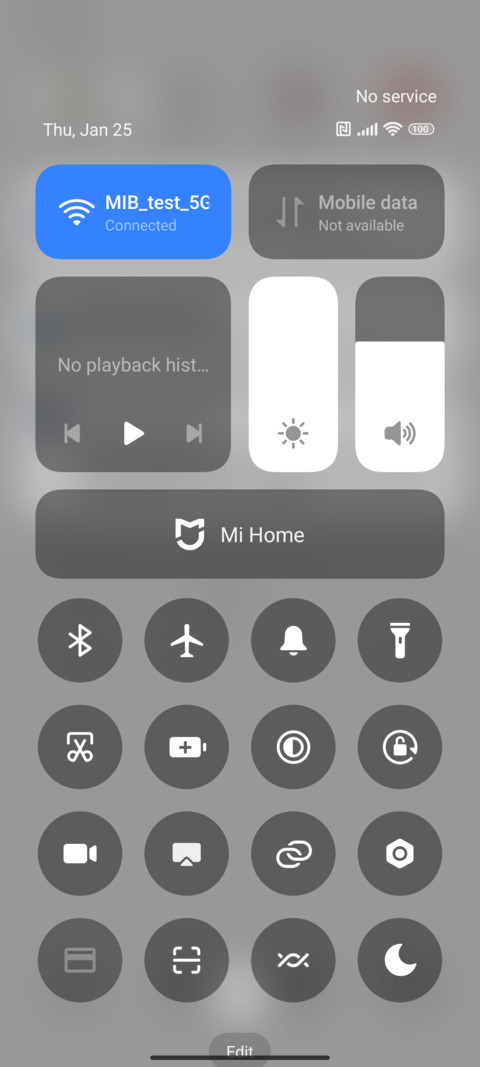480x1067 pixels.
Task: Tap the Mobile data tile
Action: click(x=347, y=212)
